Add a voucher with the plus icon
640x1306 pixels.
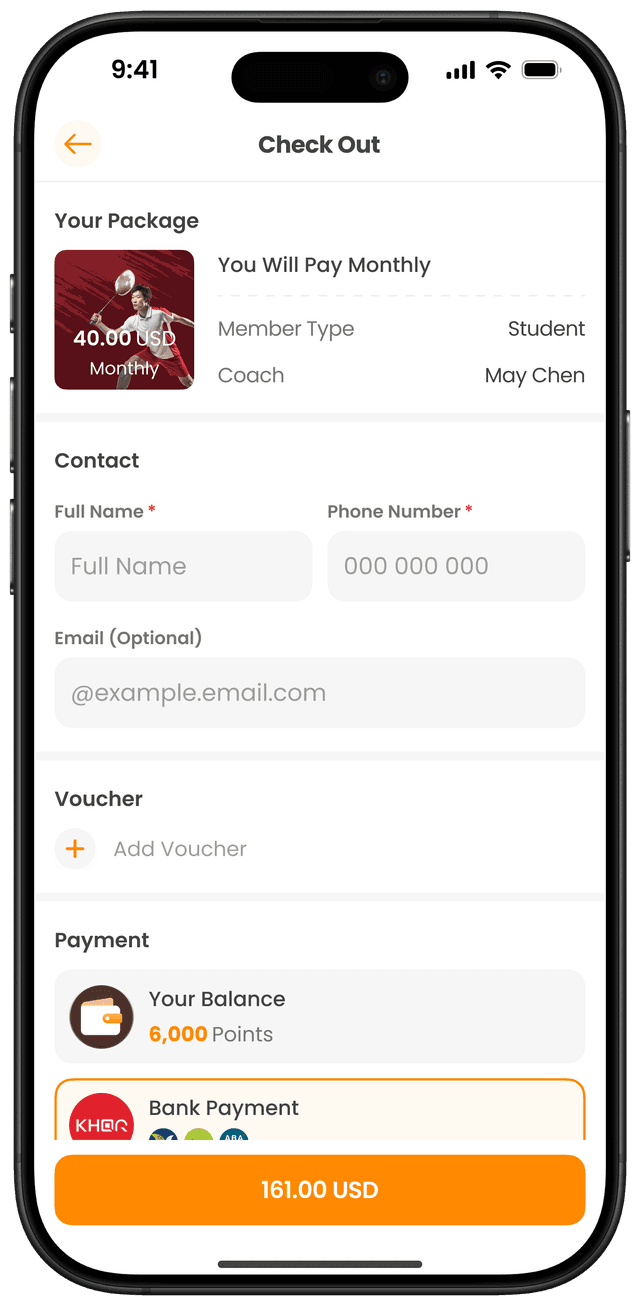(x=75, y=849)
